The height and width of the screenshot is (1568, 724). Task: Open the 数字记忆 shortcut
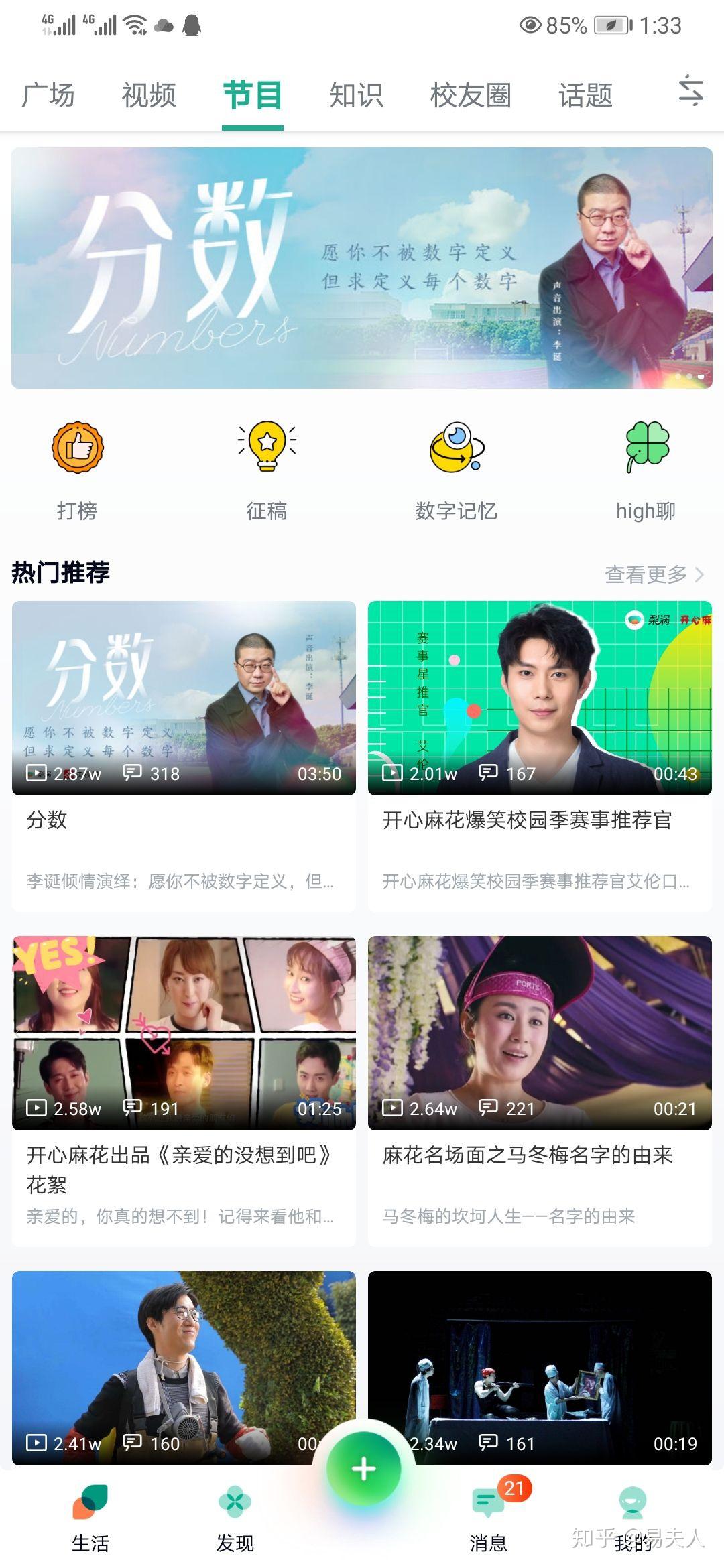pyautogui.click(x=456, y=471)
